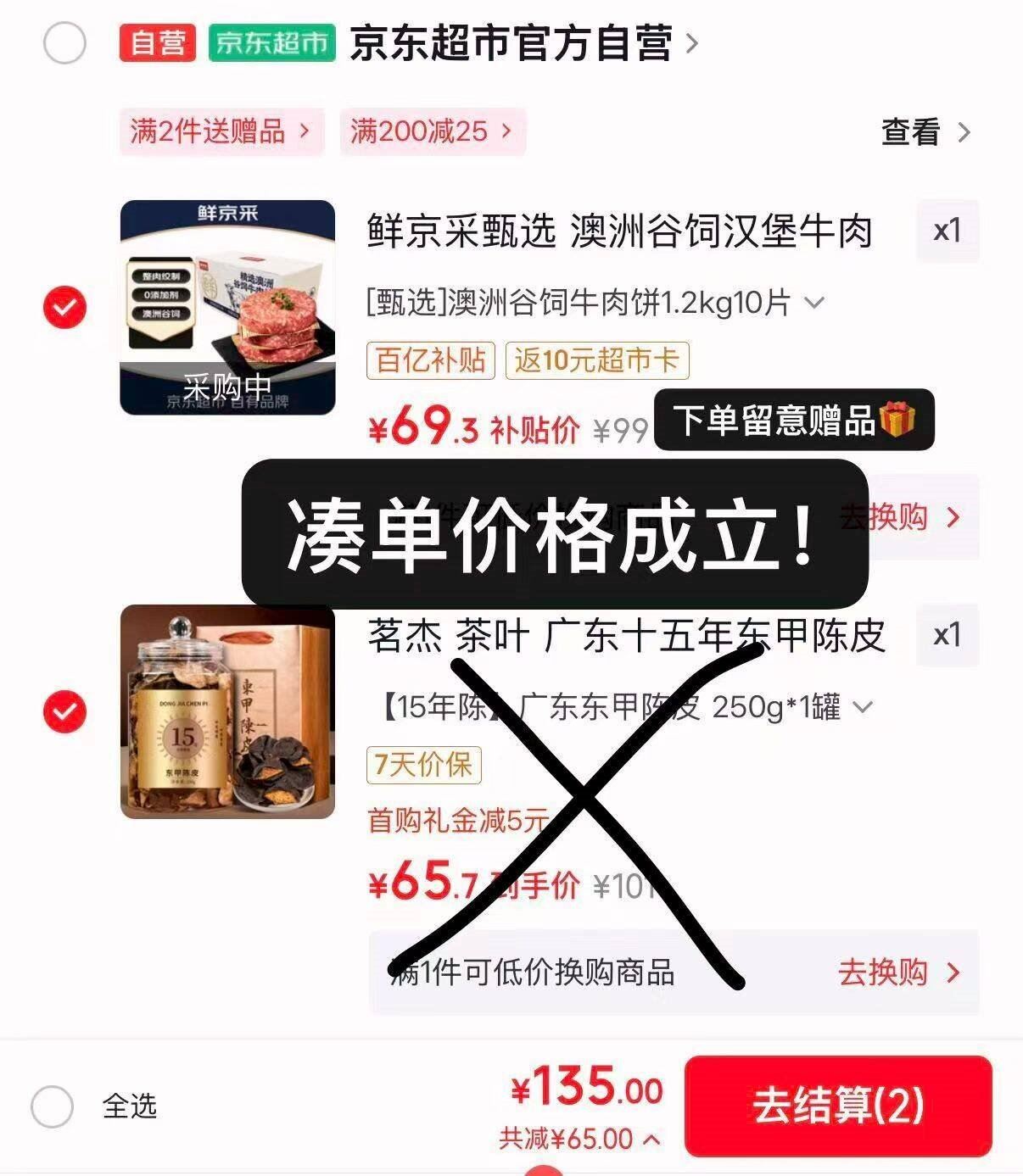
Task: Tap 查看 to view store promotions
Action: point(925,132)
